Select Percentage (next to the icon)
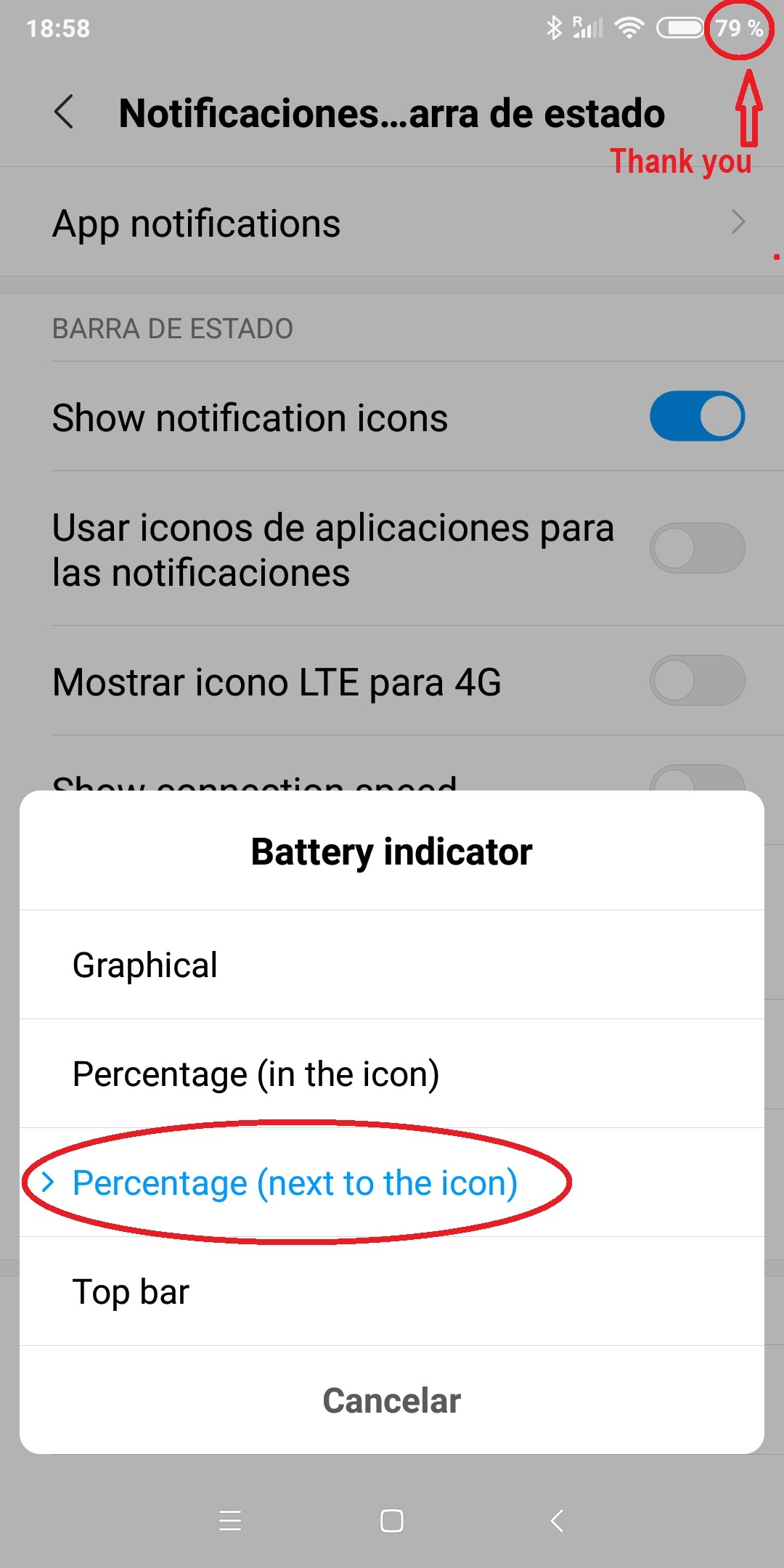This screenshot has height=1568, width=784. click(x=392, y=1183)
